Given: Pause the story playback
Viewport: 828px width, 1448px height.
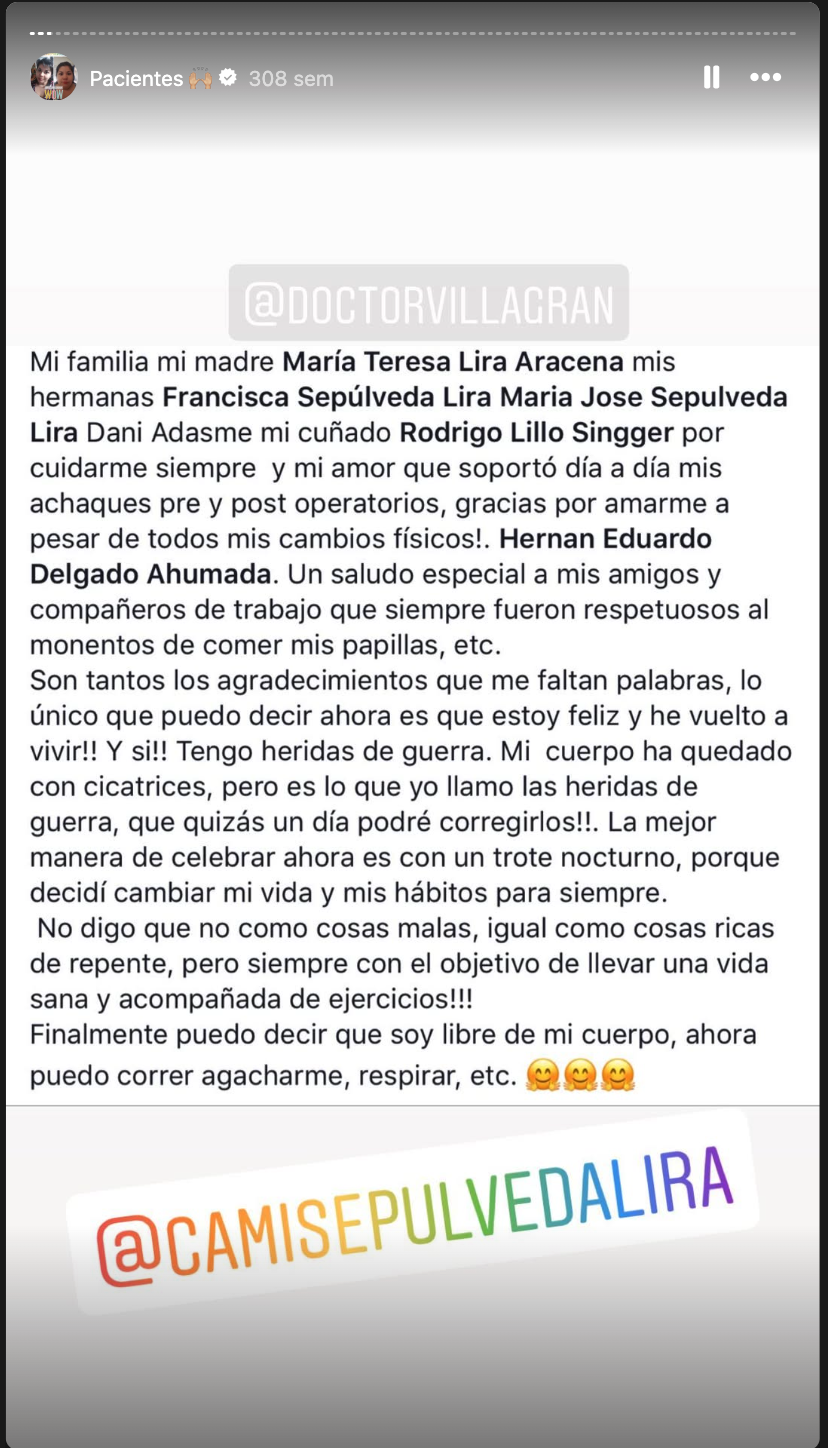Looking at the screenshot, I should click(711, 77).
